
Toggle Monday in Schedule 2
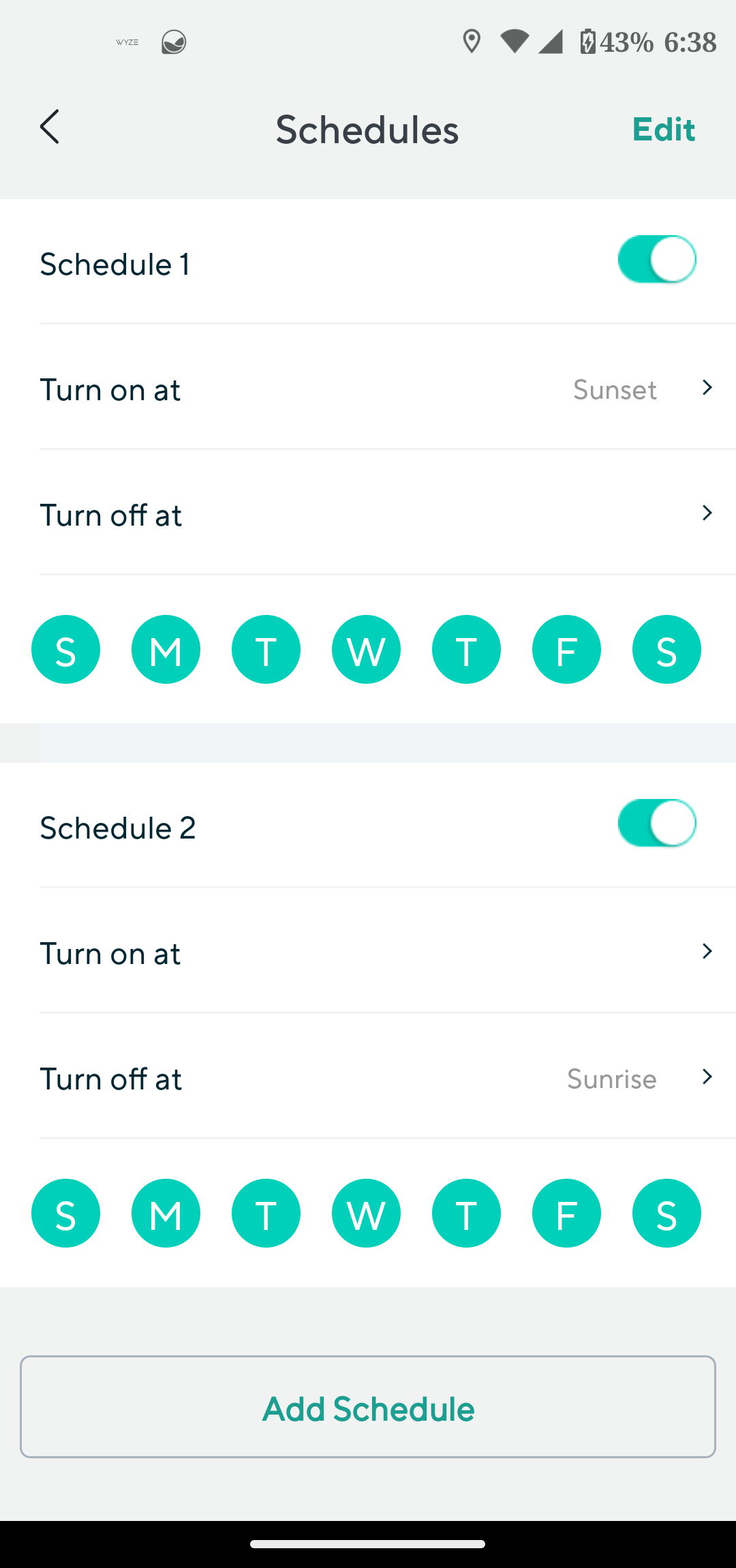166,1213
